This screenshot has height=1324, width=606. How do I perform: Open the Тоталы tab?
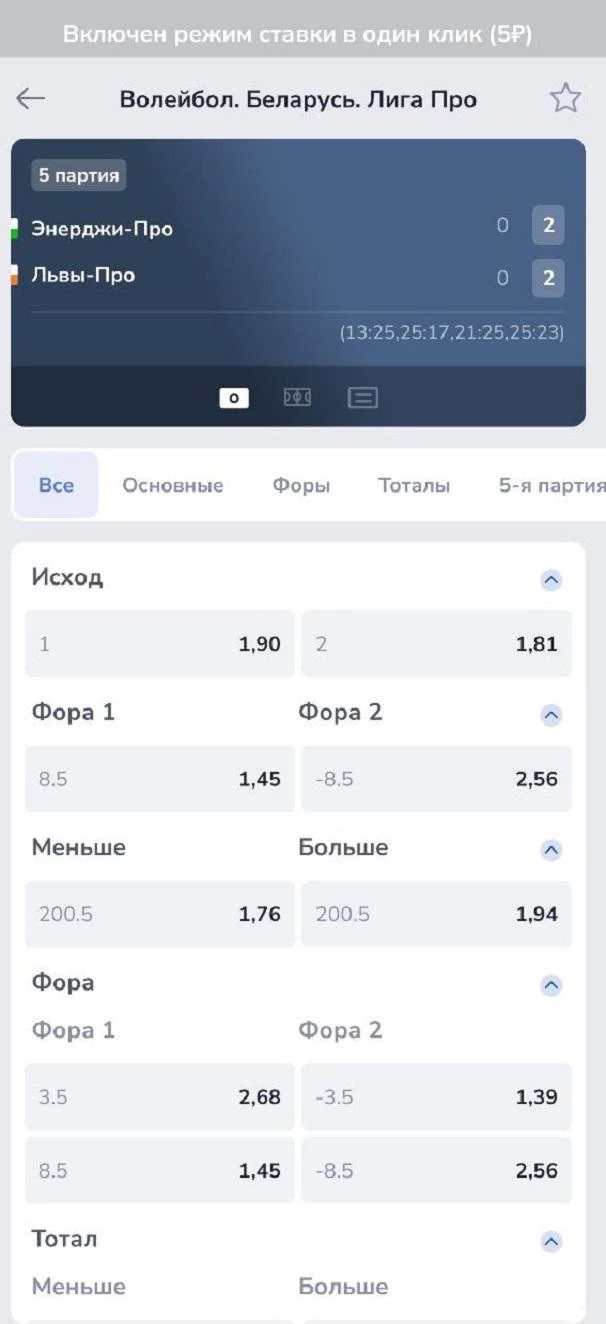(414, 486)
